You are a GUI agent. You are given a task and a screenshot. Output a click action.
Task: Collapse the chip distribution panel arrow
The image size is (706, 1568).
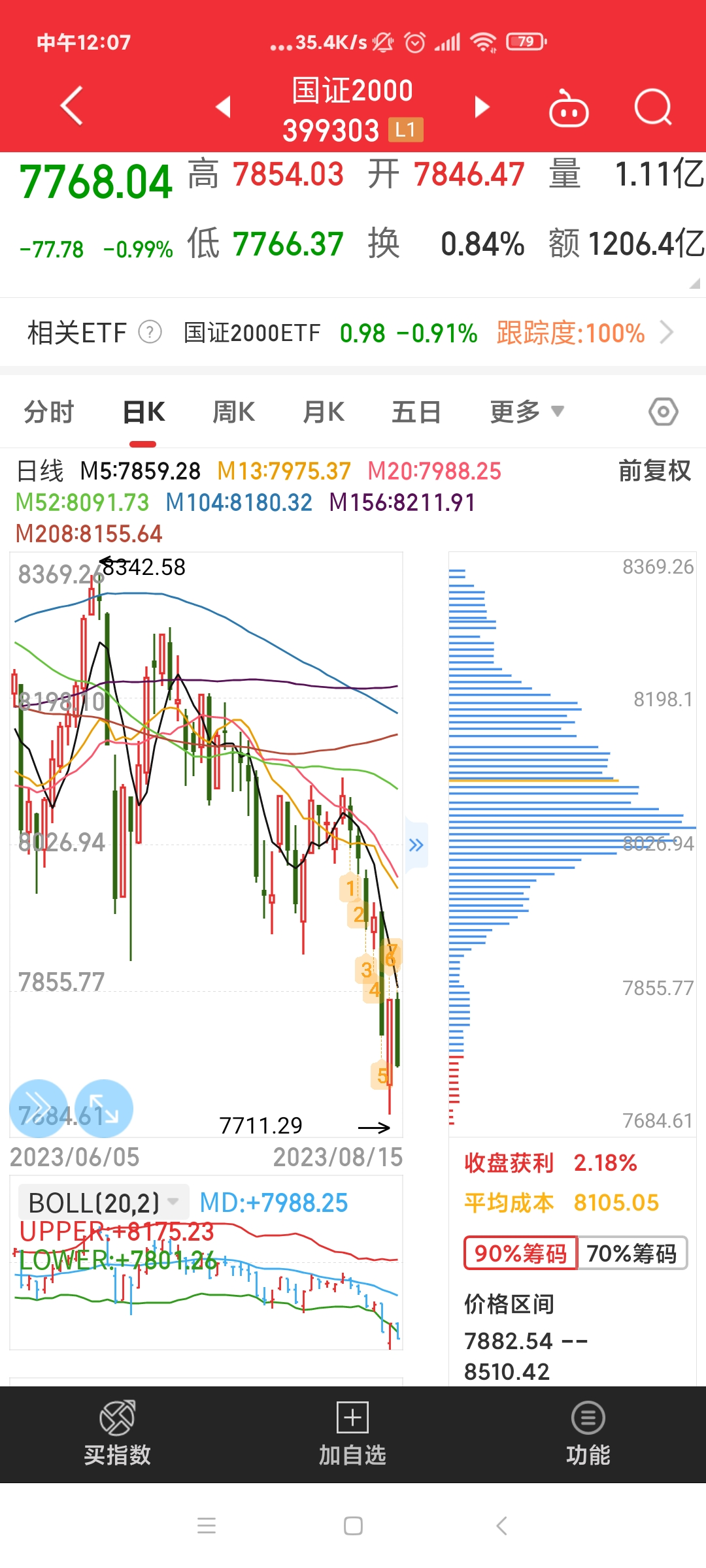pos(416,845)
